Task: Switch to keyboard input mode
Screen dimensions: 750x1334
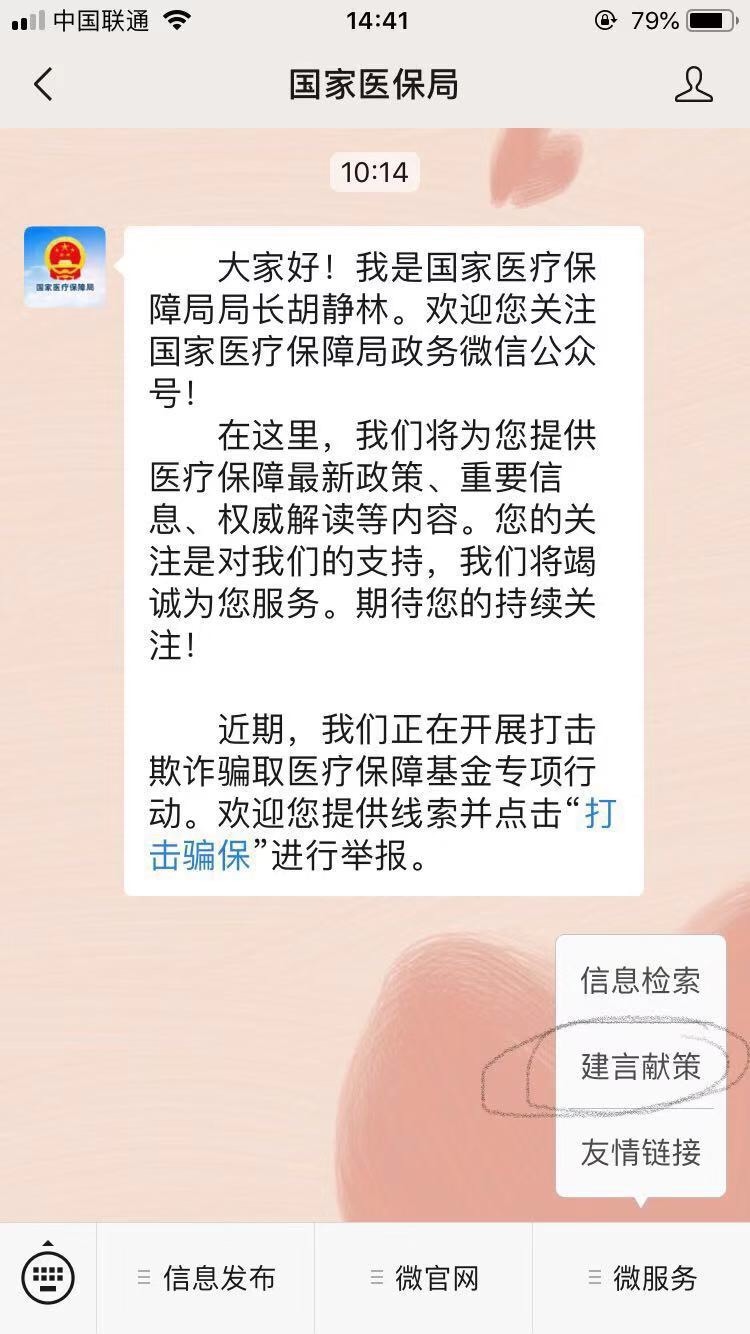Action: point(48,1277)
